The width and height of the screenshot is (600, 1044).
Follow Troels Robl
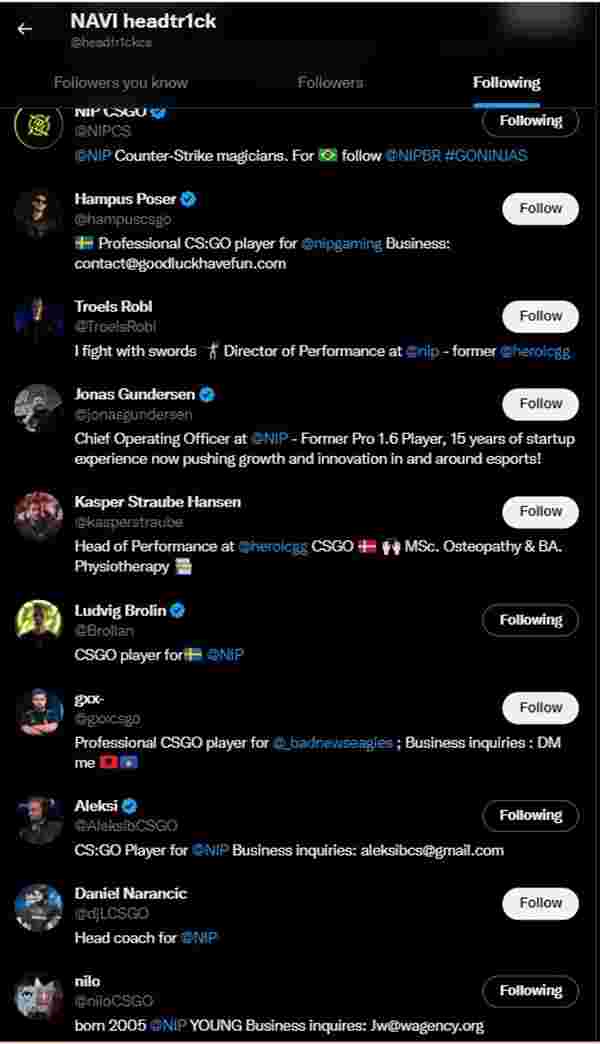coord(540,316)
